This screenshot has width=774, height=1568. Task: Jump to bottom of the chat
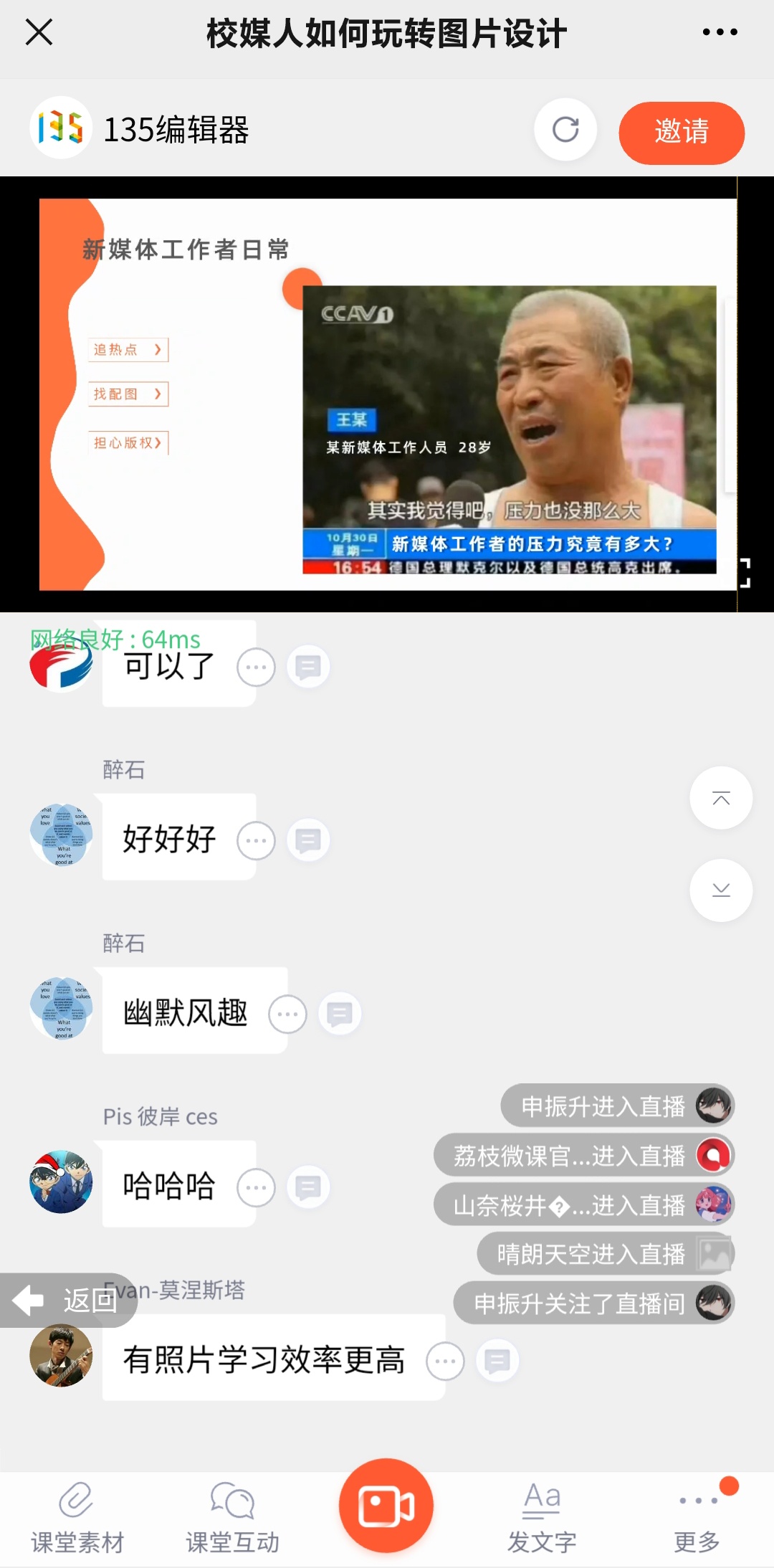tap(720, 890)
